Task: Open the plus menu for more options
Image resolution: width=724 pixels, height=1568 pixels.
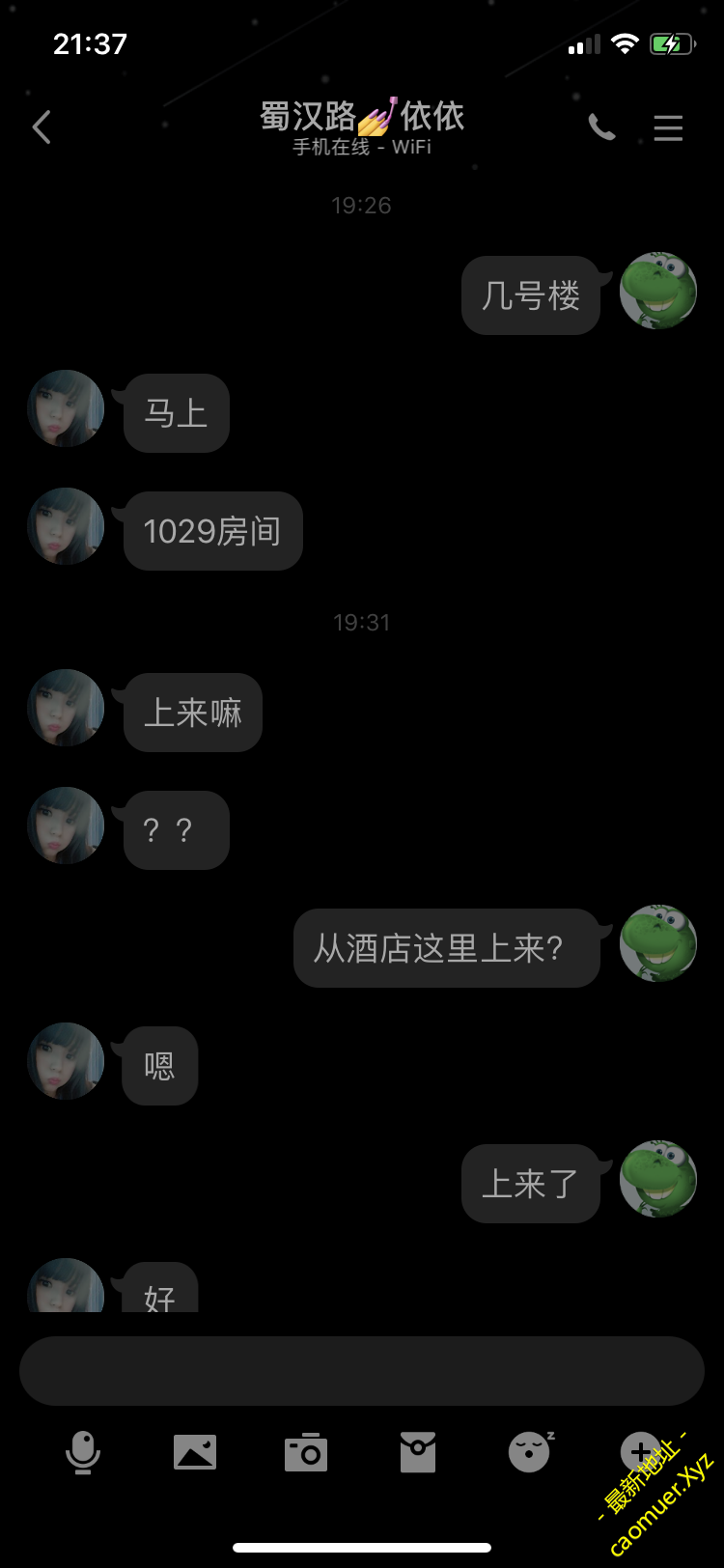Action: (639, 1449)
